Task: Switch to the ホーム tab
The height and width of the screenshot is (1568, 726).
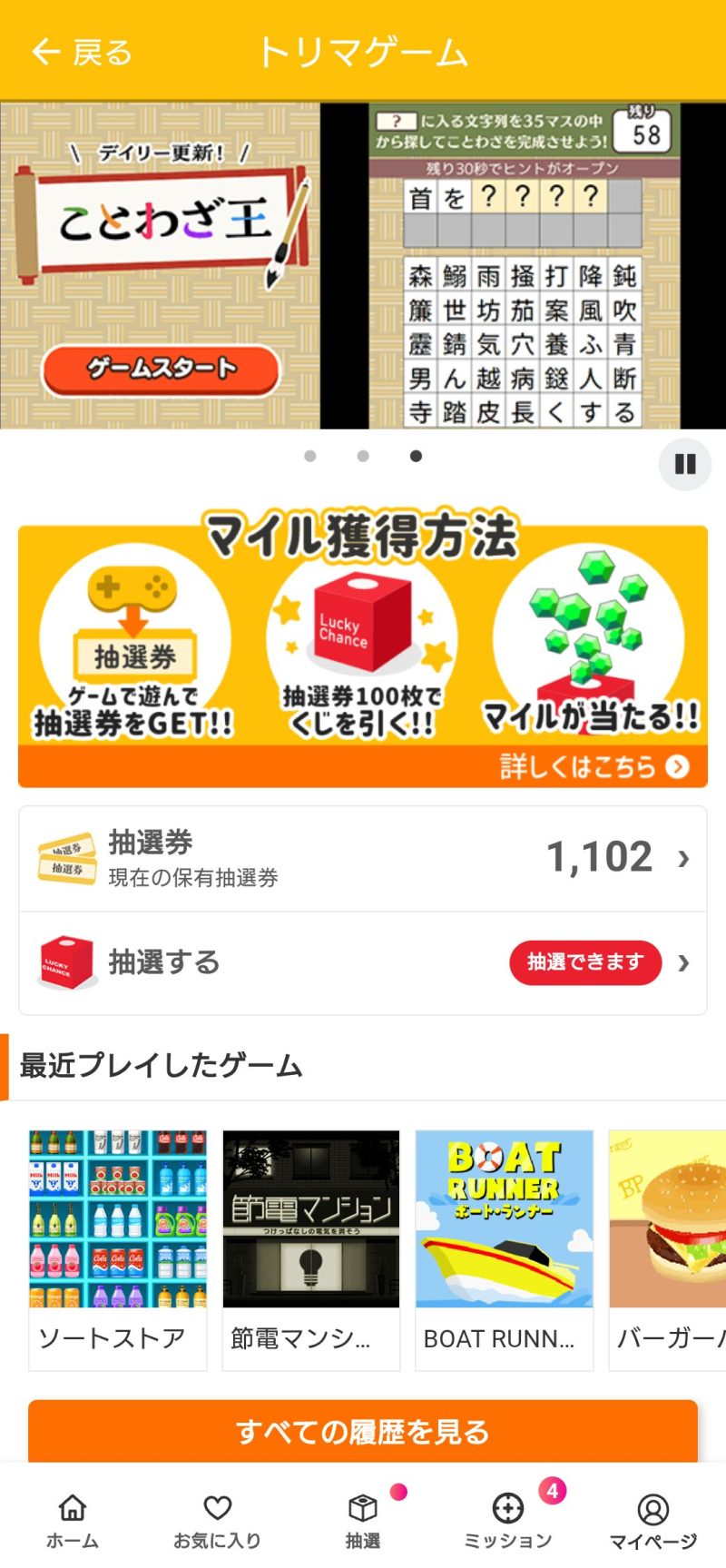Action: click(x=73, y=1521)
